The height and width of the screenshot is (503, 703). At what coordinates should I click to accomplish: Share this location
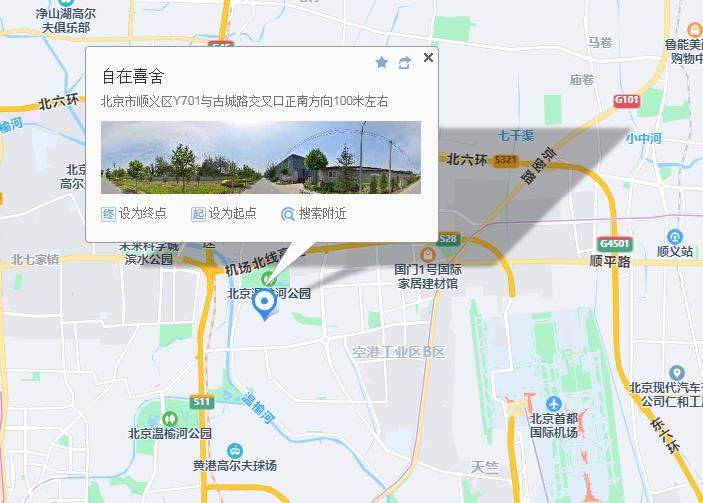(x=404, y=63)
